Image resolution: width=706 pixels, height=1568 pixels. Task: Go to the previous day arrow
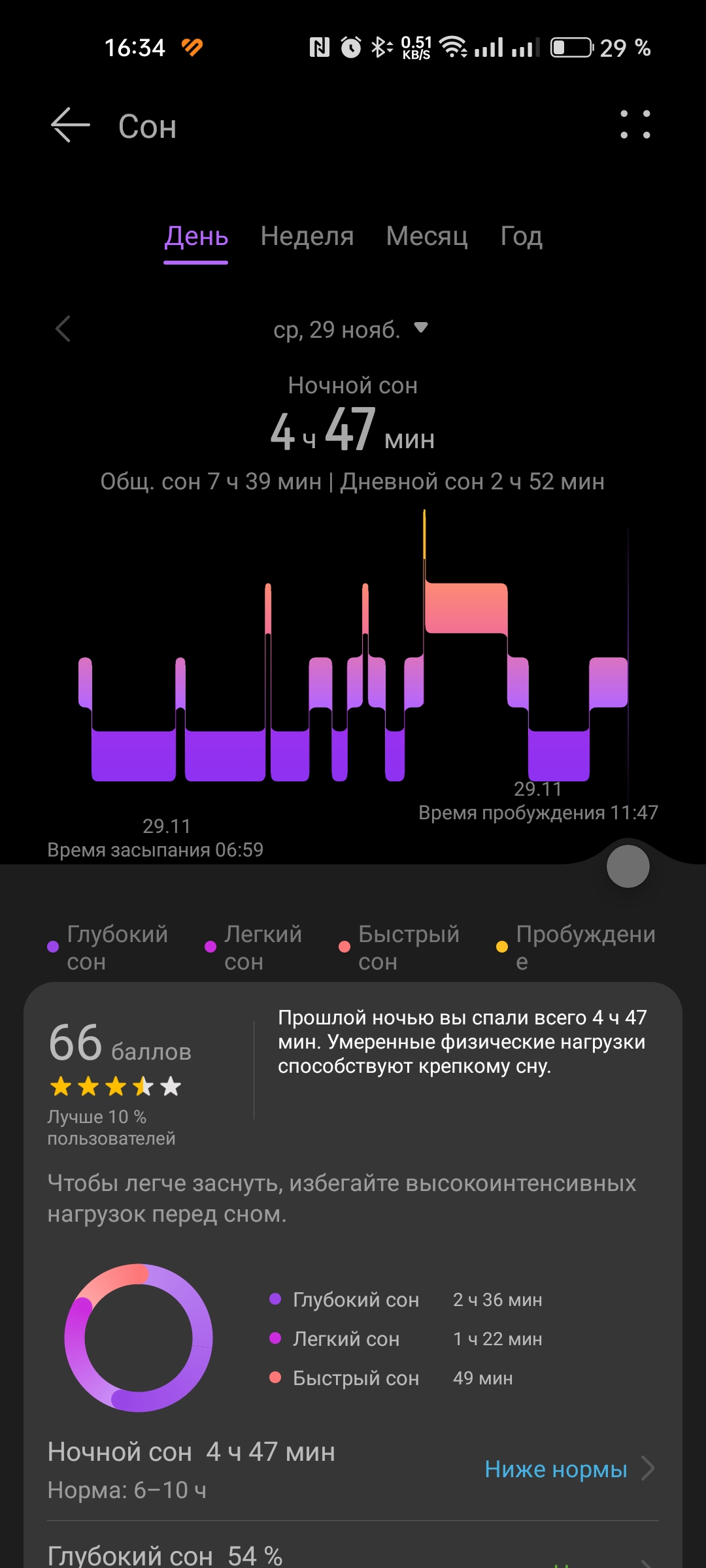[x=63, y=329]
